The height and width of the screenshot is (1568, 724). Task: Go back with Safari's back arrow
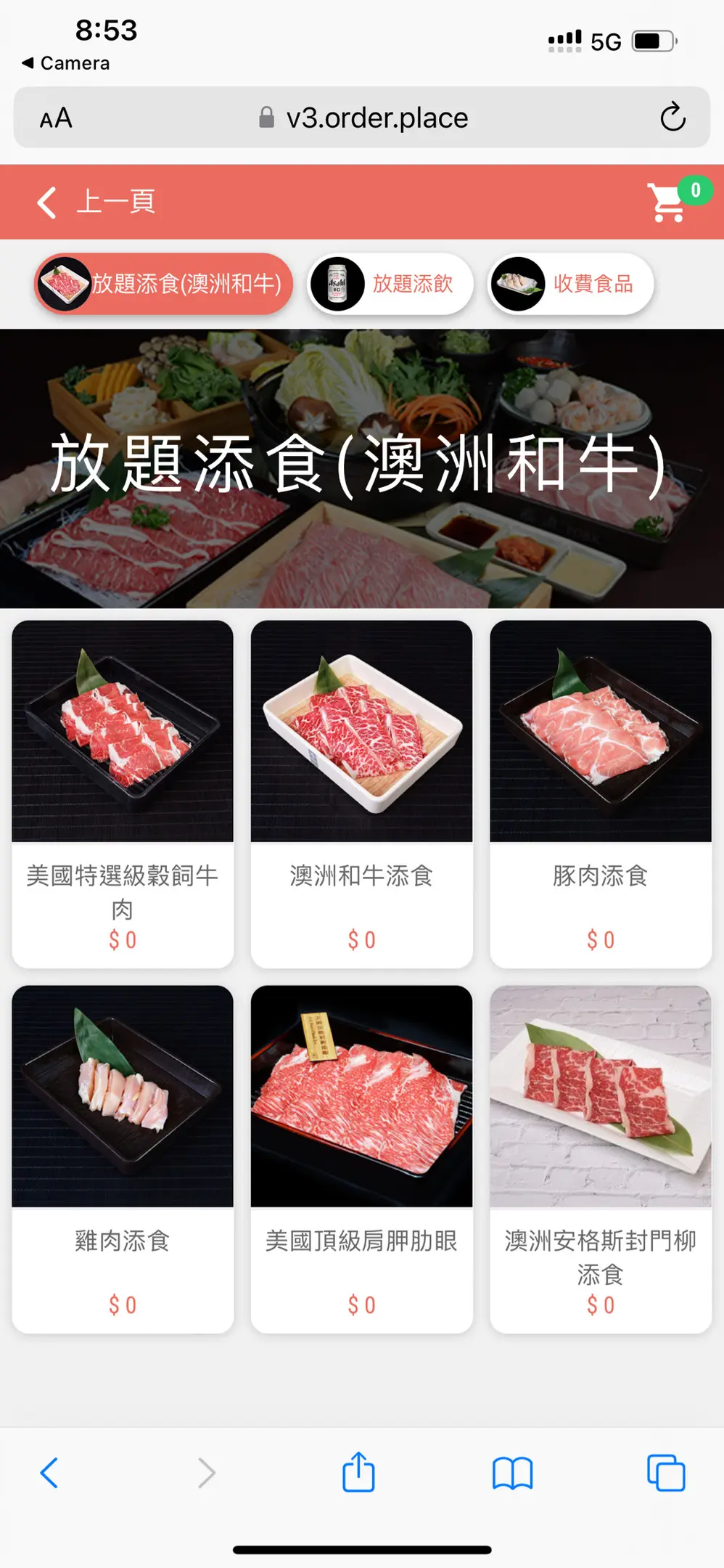click(x=49, y=1473)
